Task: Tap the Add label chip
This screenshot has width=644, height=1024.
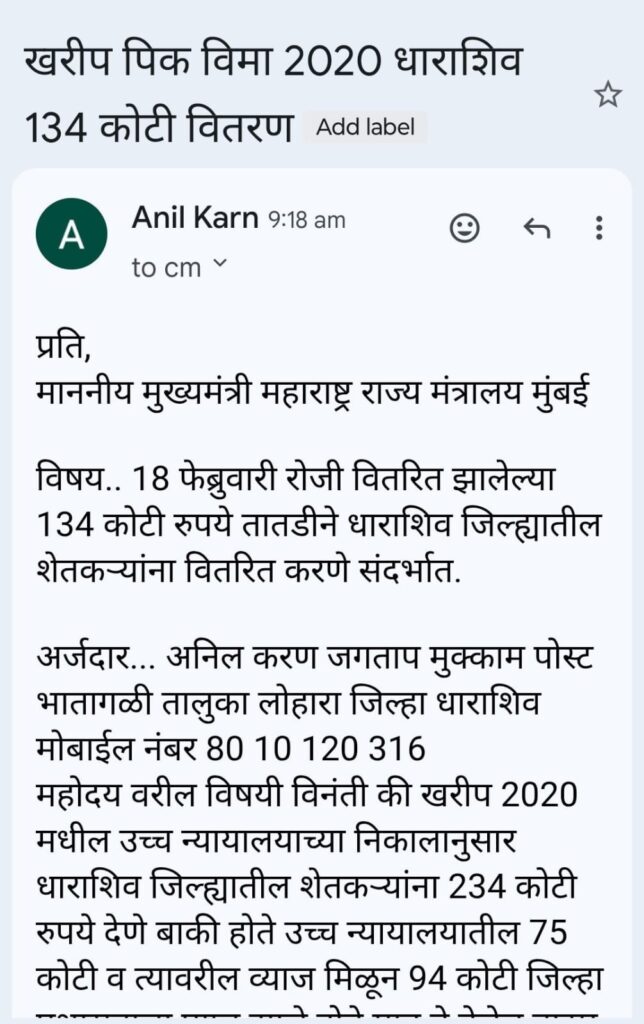Action: [x=365, y=127]
